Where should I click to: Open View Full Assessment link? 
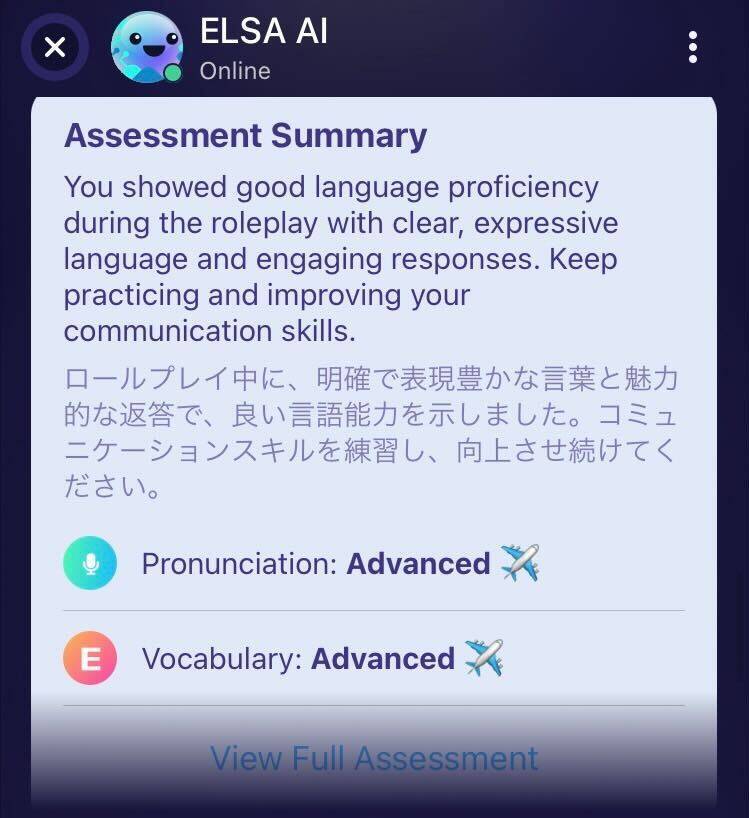click(374, 758)
